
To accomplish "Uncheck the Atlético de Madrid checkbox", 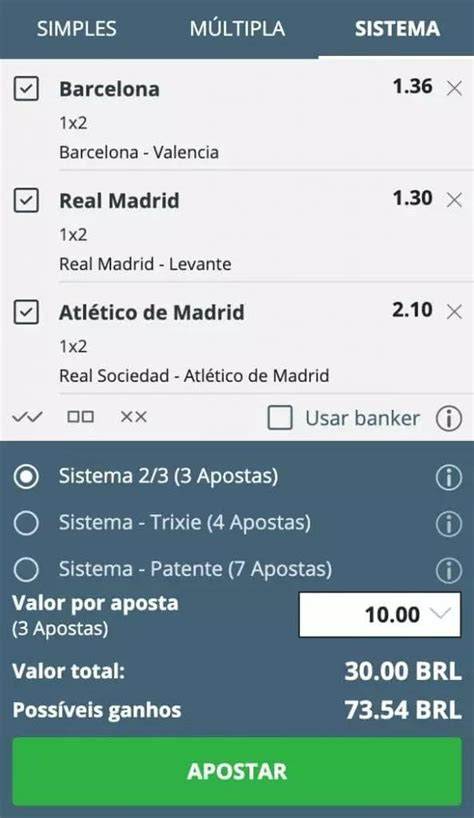I will (26, 312).
